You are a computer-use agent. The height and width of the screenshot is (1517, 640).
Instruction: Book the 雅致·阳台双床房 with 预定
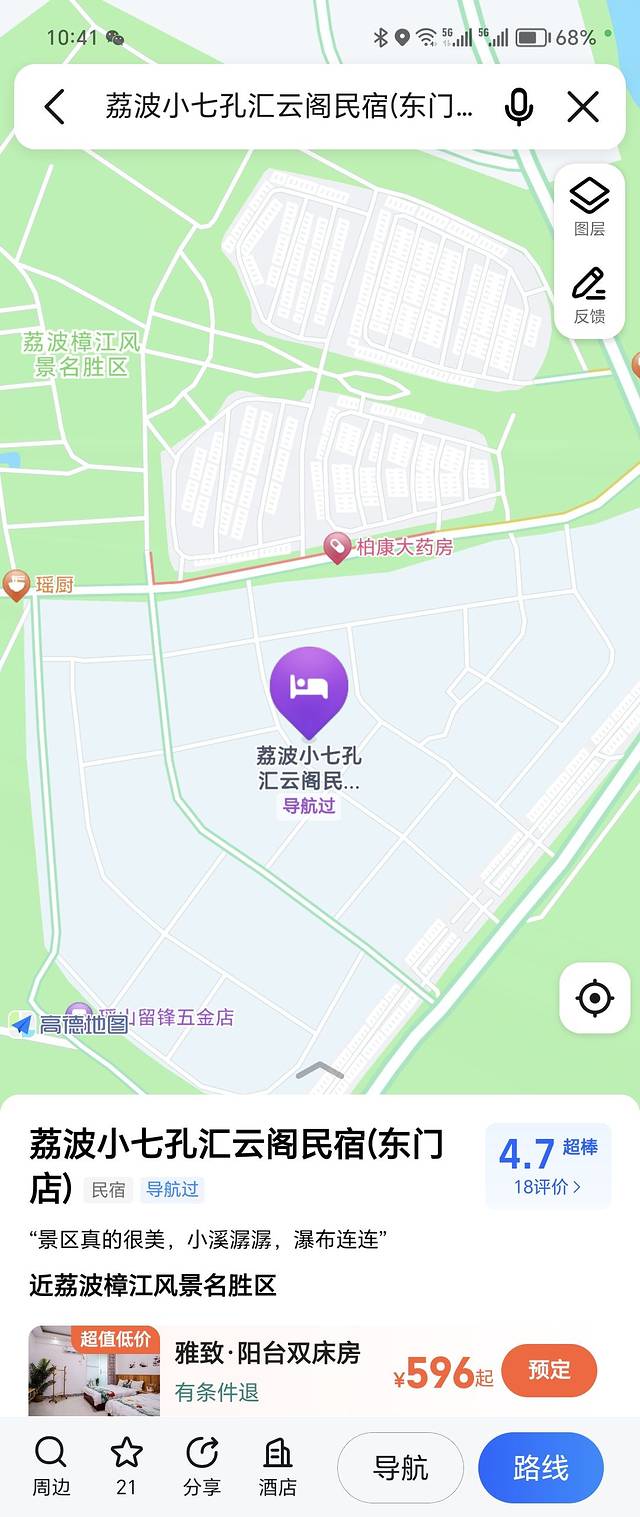click(549, 1369)
